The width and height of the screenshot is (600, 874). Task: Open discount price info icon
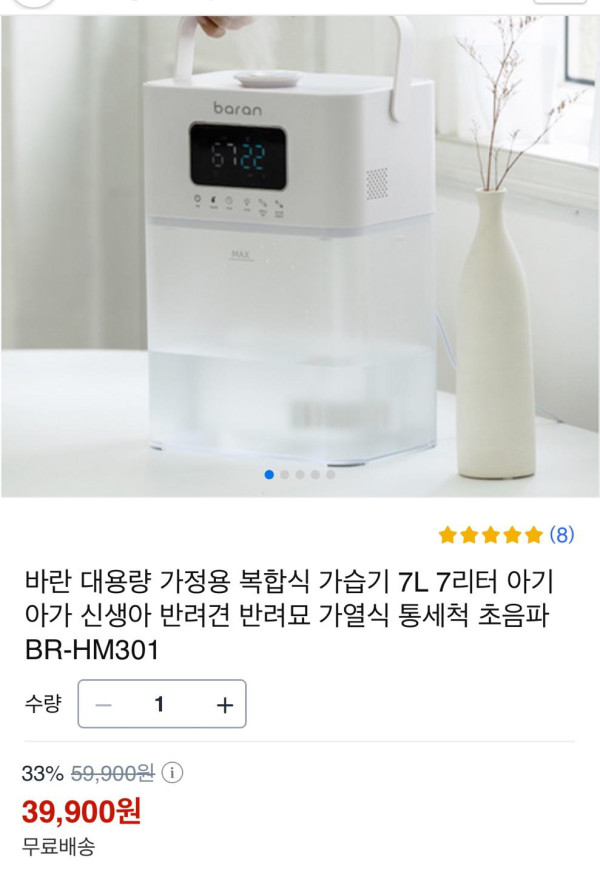click(x=173, y=773)
